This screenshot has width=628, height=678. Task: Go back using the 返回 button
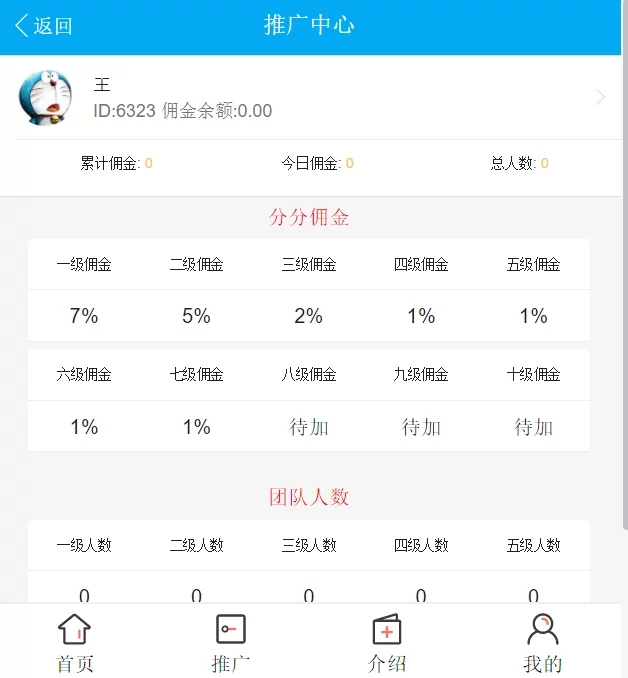(44, 26)
